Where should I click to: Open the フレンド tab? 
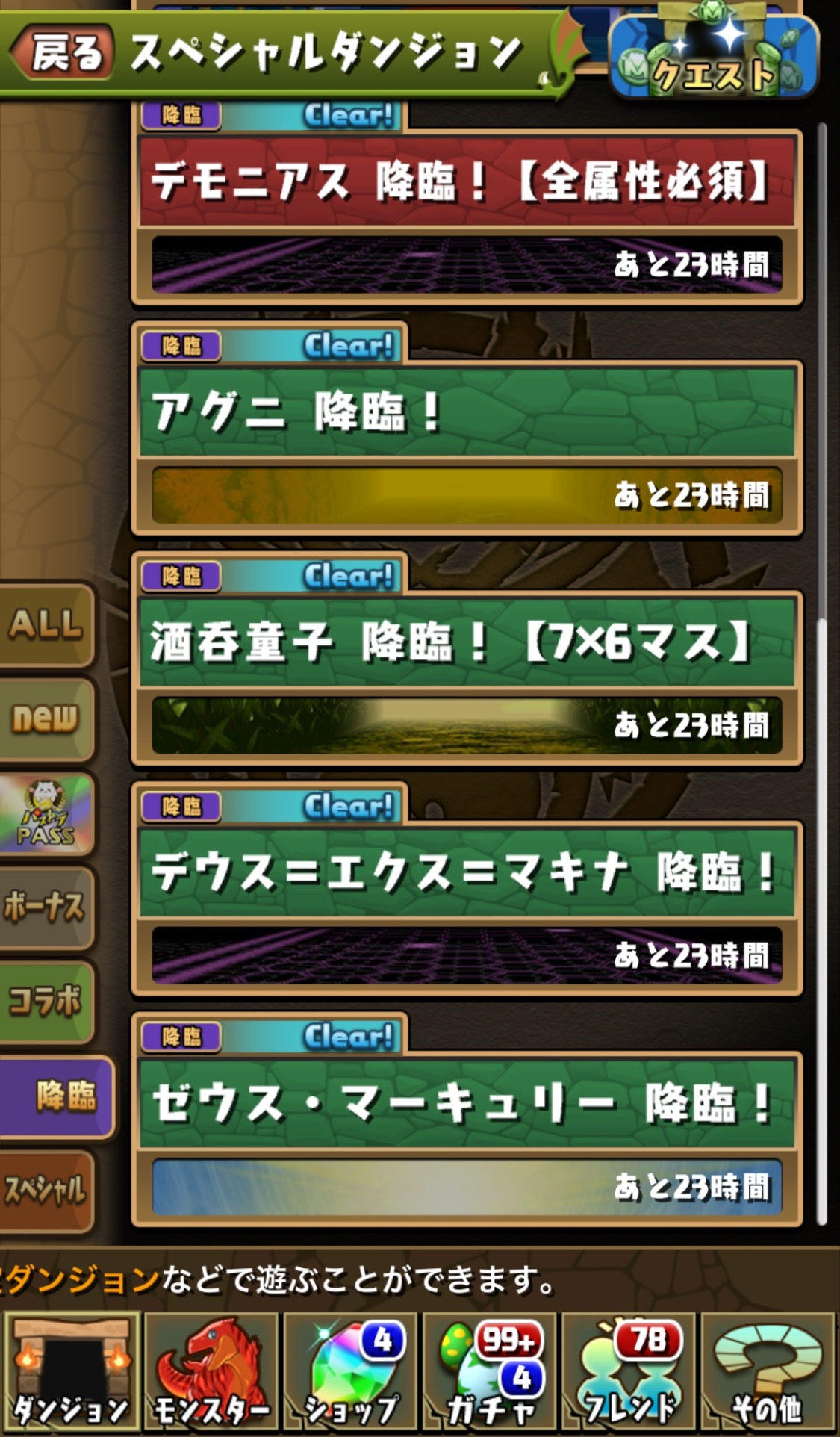(629, 1373)
